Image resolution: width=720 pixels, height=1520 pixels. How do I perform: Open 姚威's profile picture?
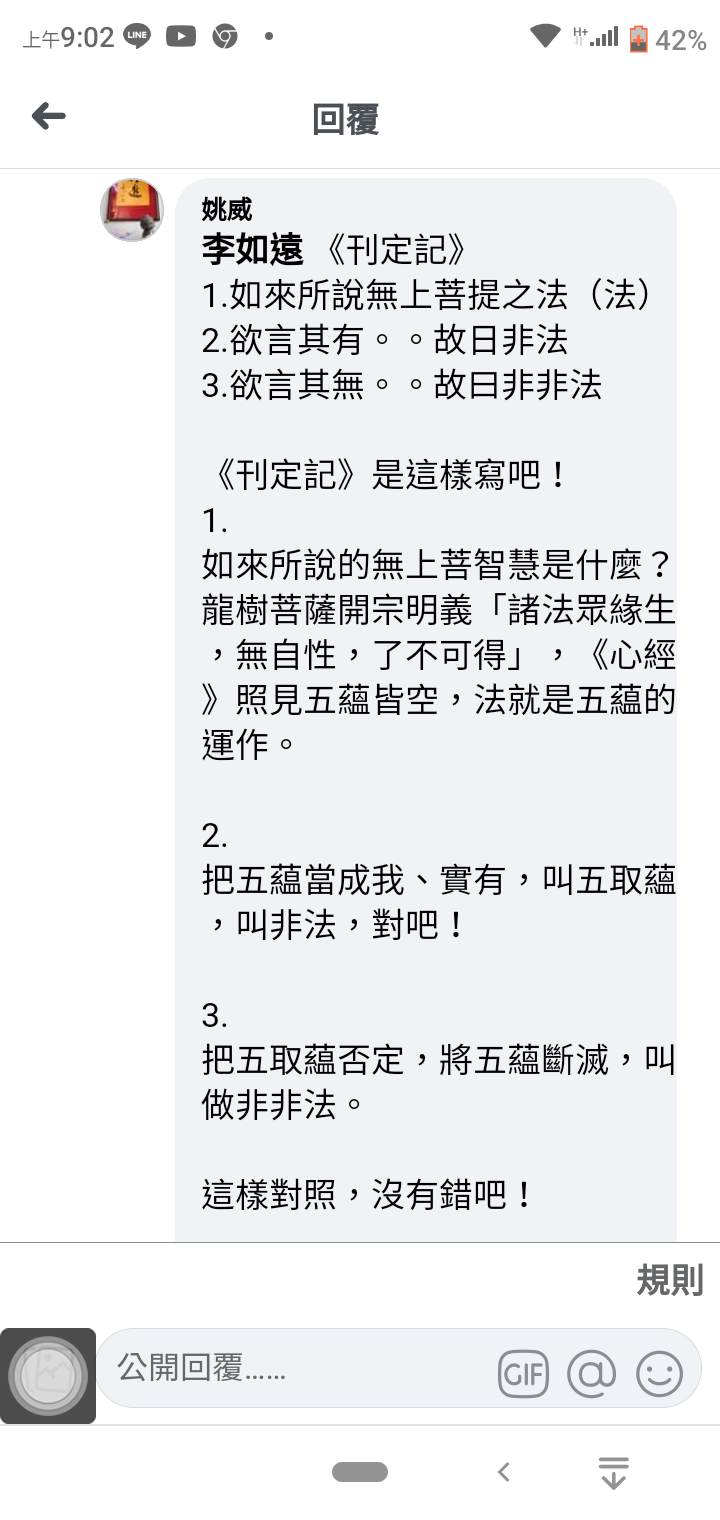tap(132, 210)
